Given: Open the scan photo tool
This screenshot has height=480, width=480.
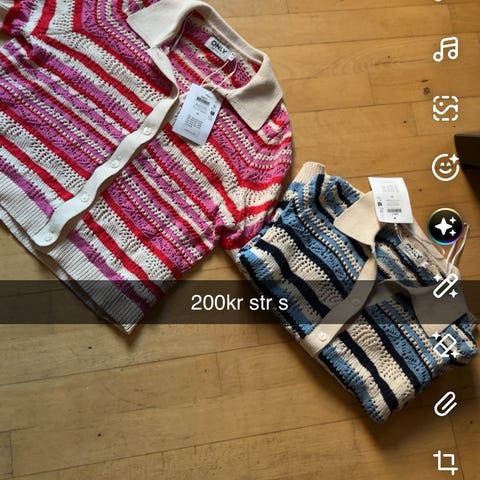Looking at the screenshot, I should click(446, 108).
